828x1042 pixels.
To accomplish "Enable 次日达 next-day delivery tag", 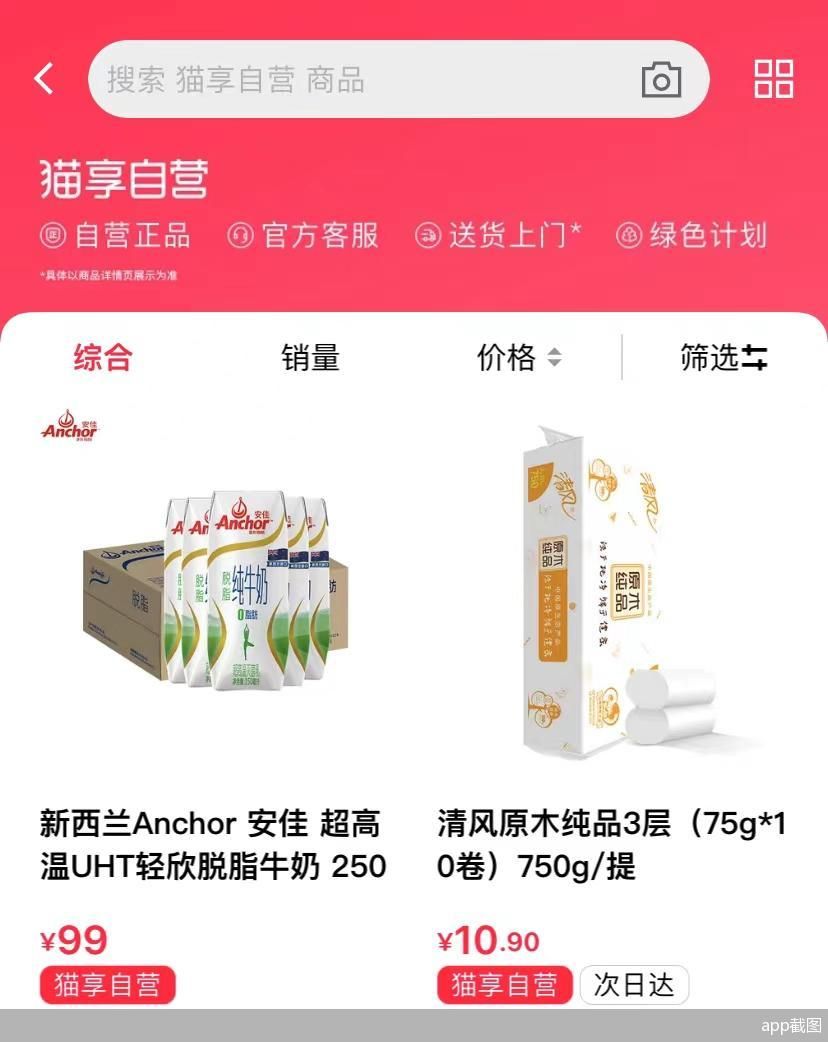I will pos(634,985).
